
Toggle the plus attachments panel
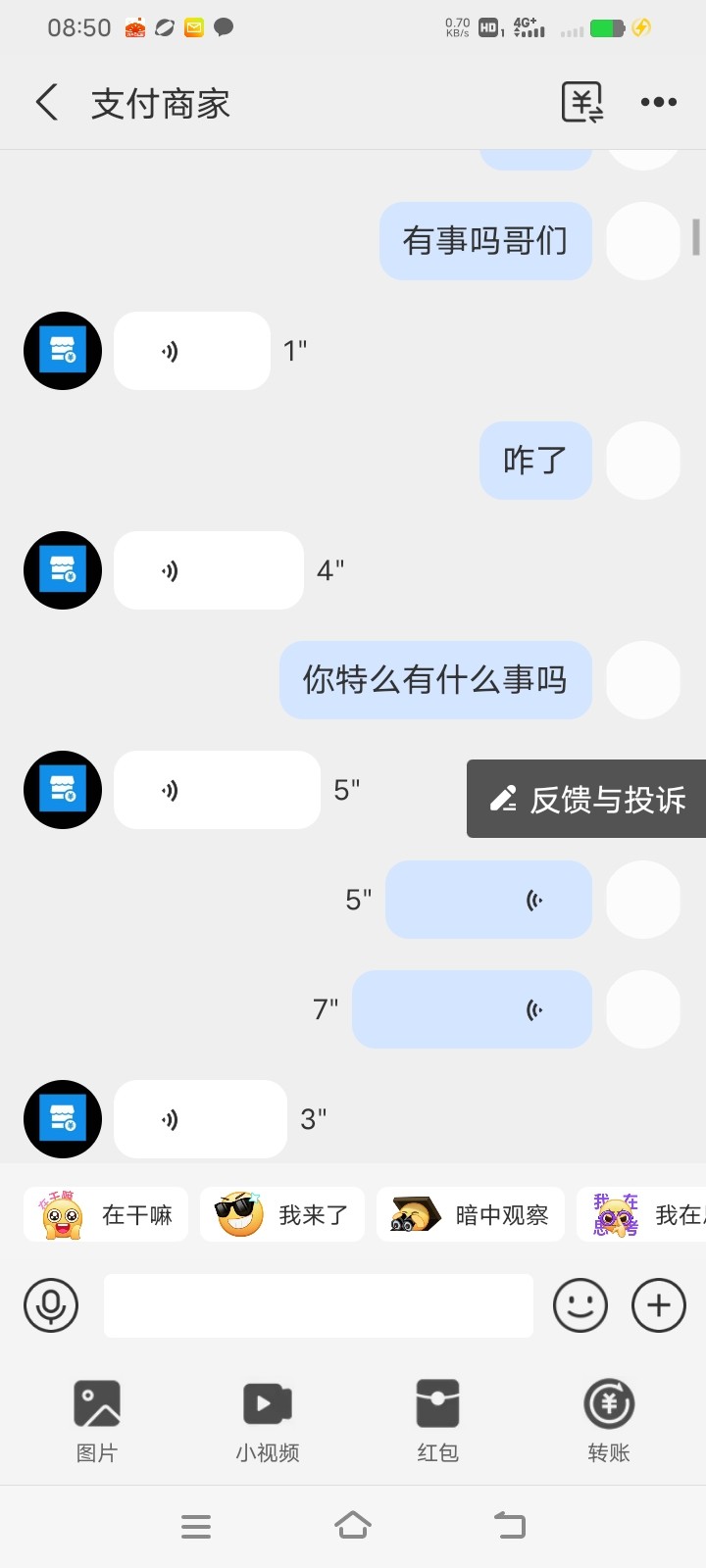[x=659, y=1305]
